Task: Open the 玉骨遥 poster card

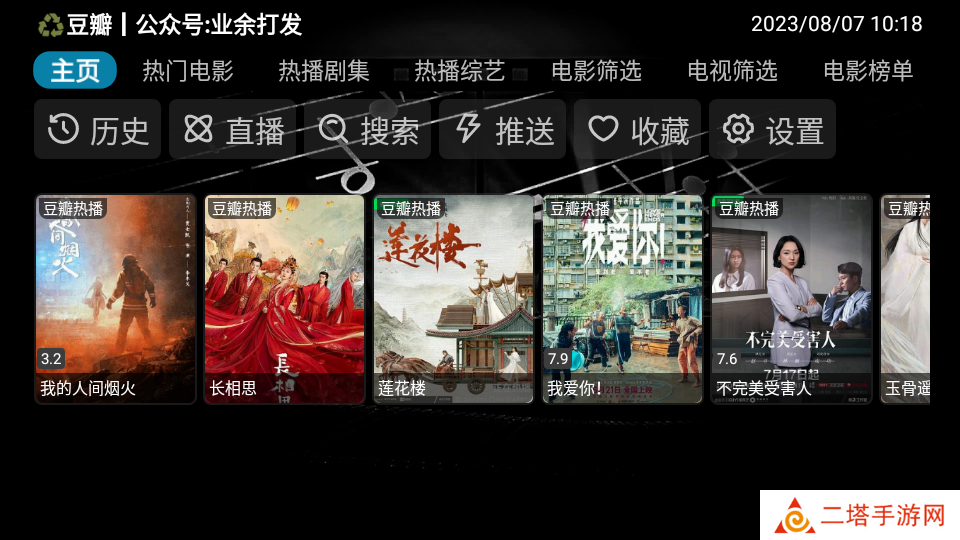Action: [906, 298]
